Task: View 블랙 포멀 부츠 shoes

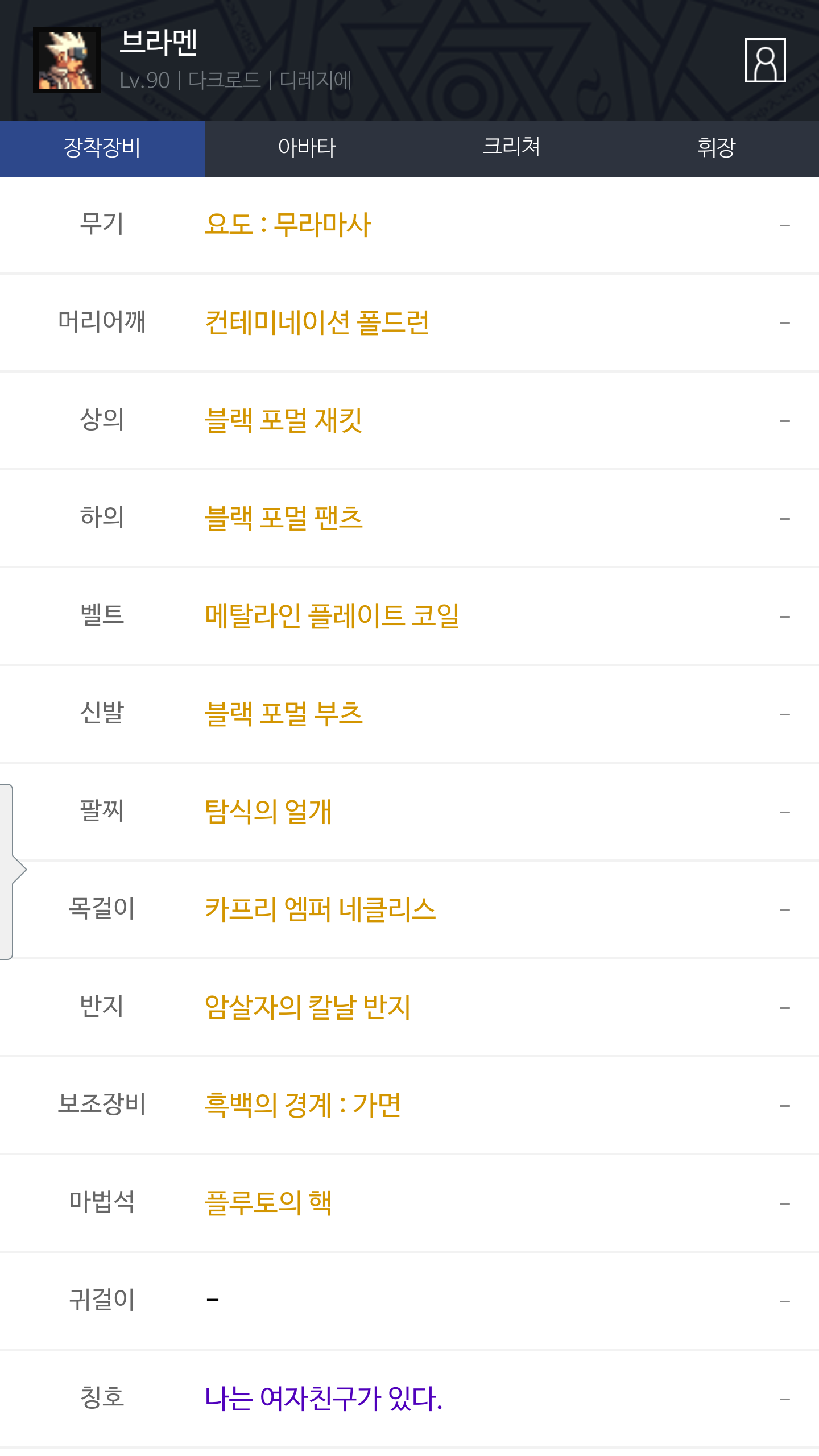Action: (x=283, y=714)
